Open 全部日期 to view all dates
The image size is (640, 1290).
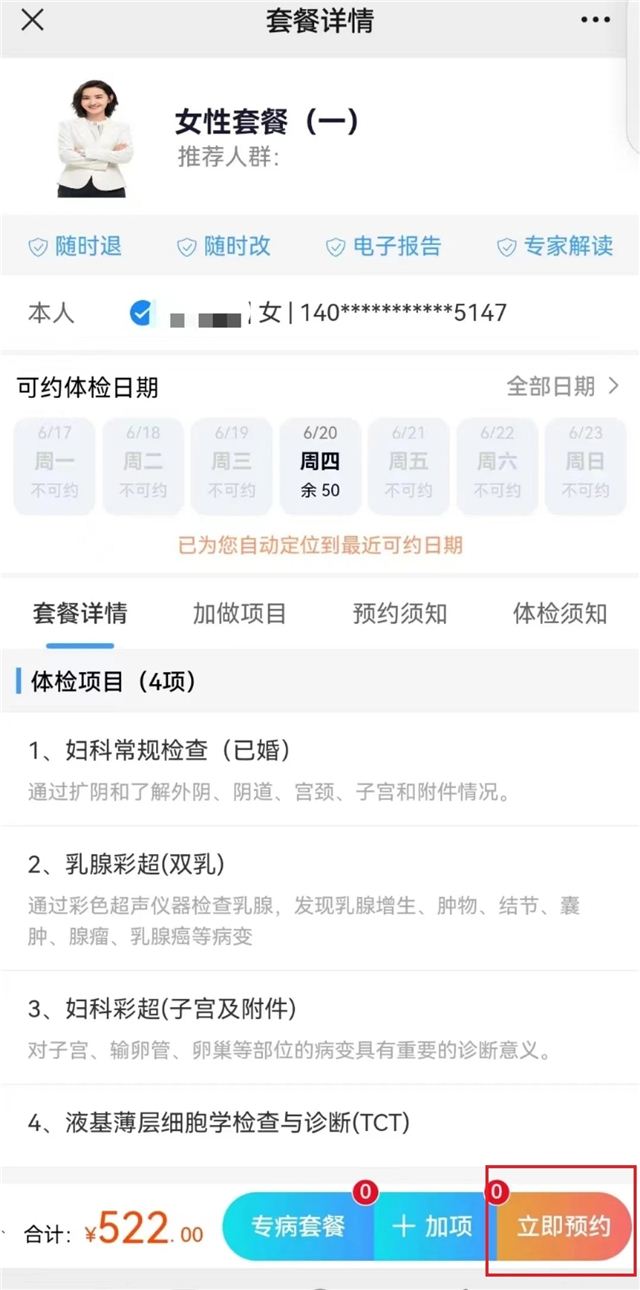pyautogui.click(x=563, y=386)
